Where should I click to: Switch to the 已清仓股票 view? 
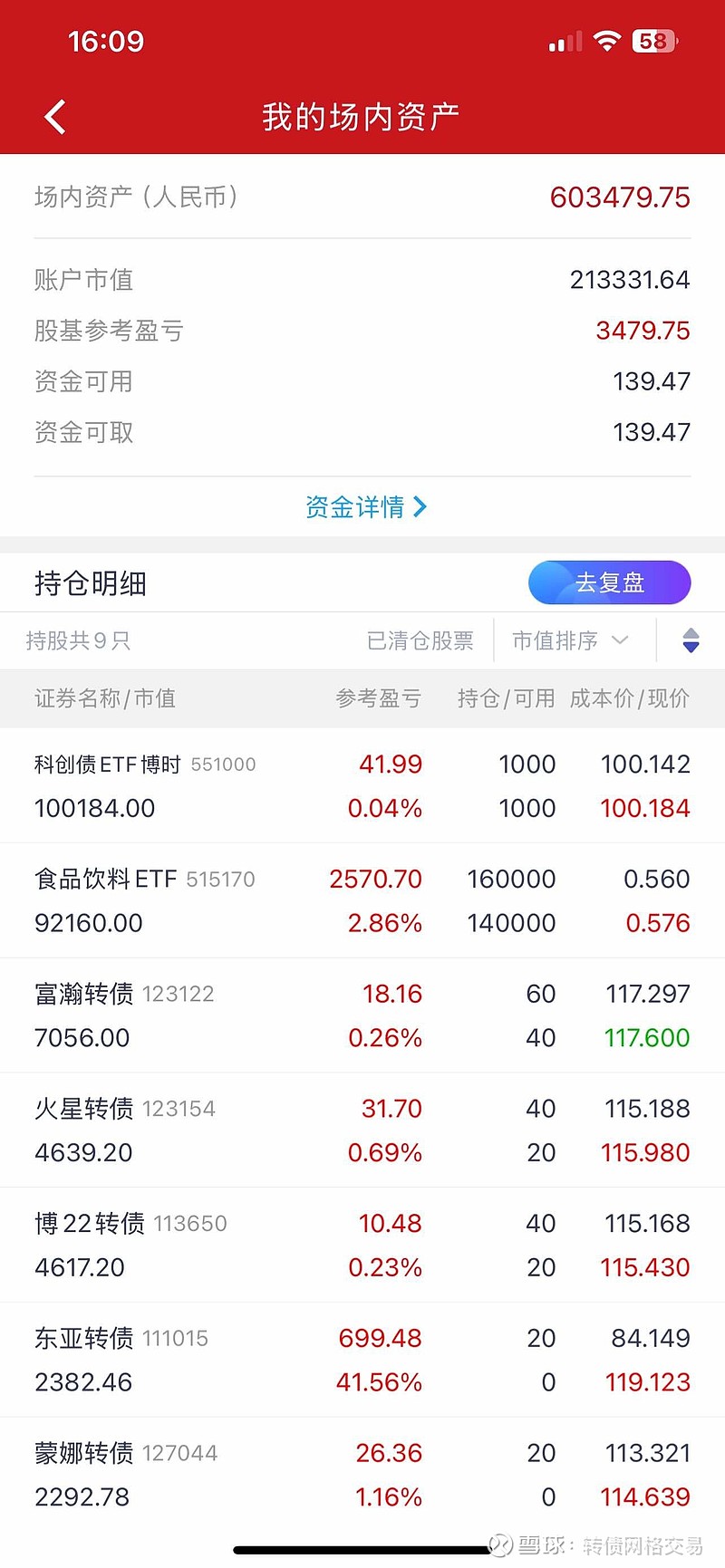(421, 640)
